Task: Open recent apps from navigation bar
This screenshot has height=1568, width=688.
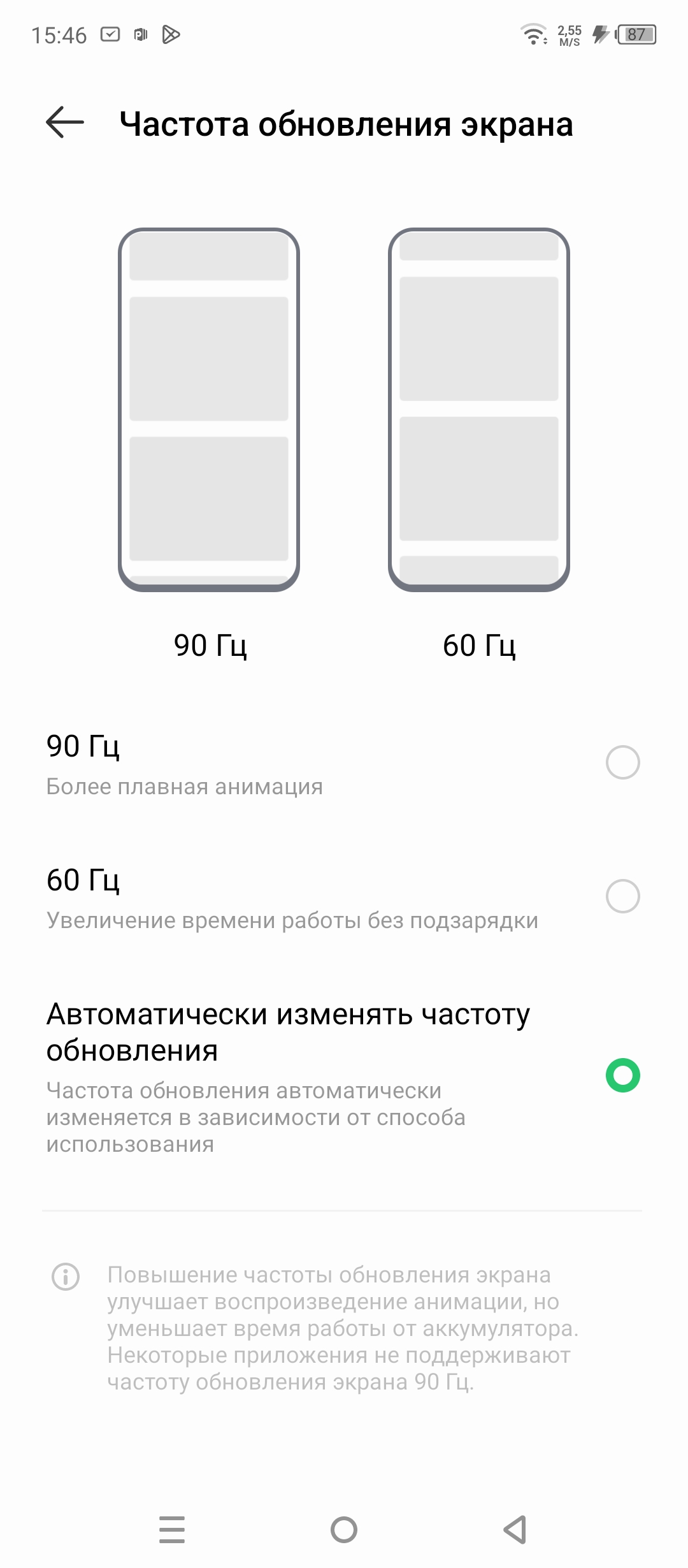Action: point(172,1530)
